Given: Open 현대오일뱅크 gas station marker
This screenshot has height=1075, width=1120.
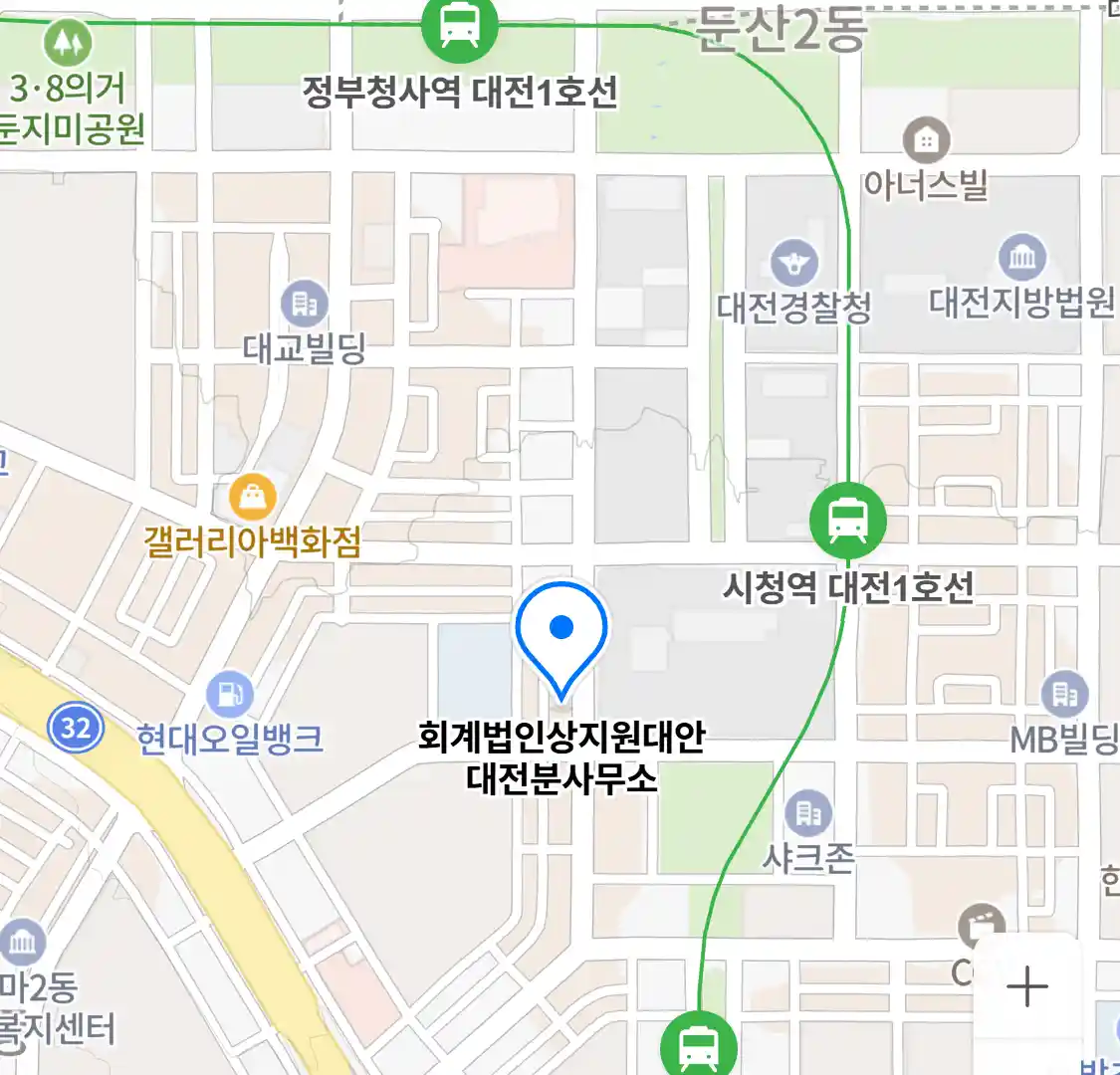Looking at the screenshot, I should (231, 694).
